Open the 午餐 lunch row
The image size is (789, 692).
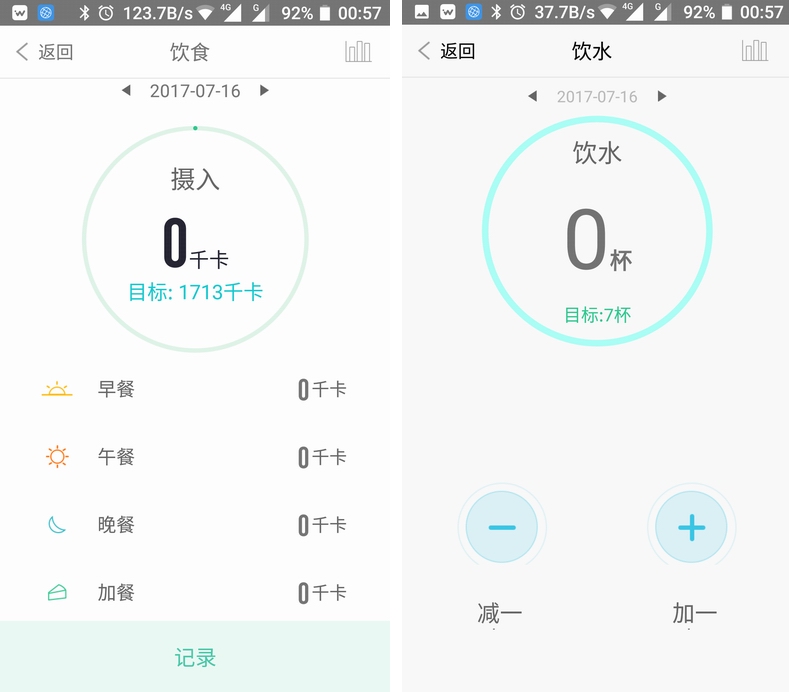tap(195, 457)
